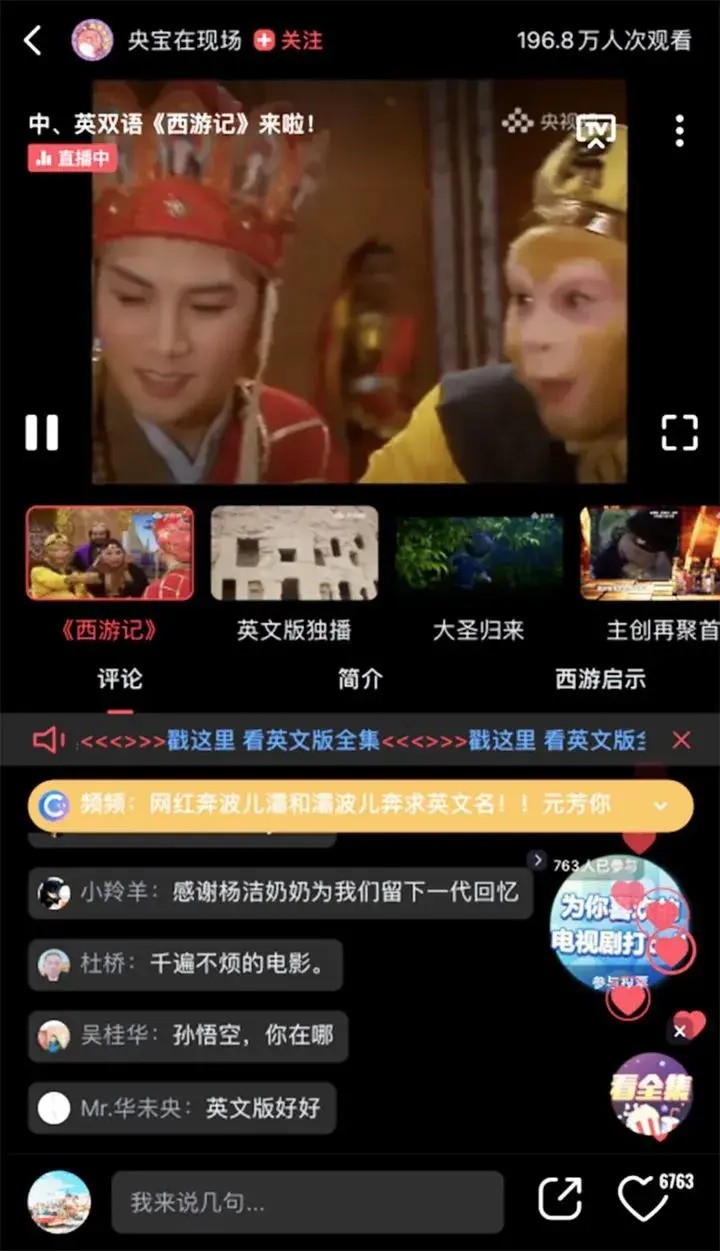Pause the live video
Viewport: 720px width, 1251px height.
[42, 432]
